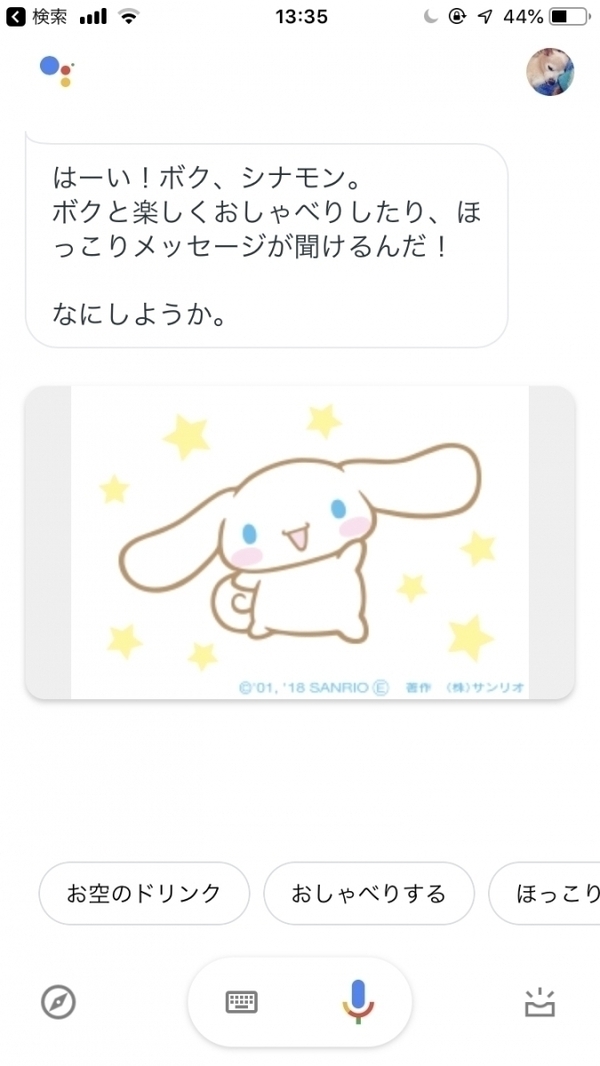Open the Explore compass icon
The height and width of the screenshot is (1066, 600).
(59, 1001)
